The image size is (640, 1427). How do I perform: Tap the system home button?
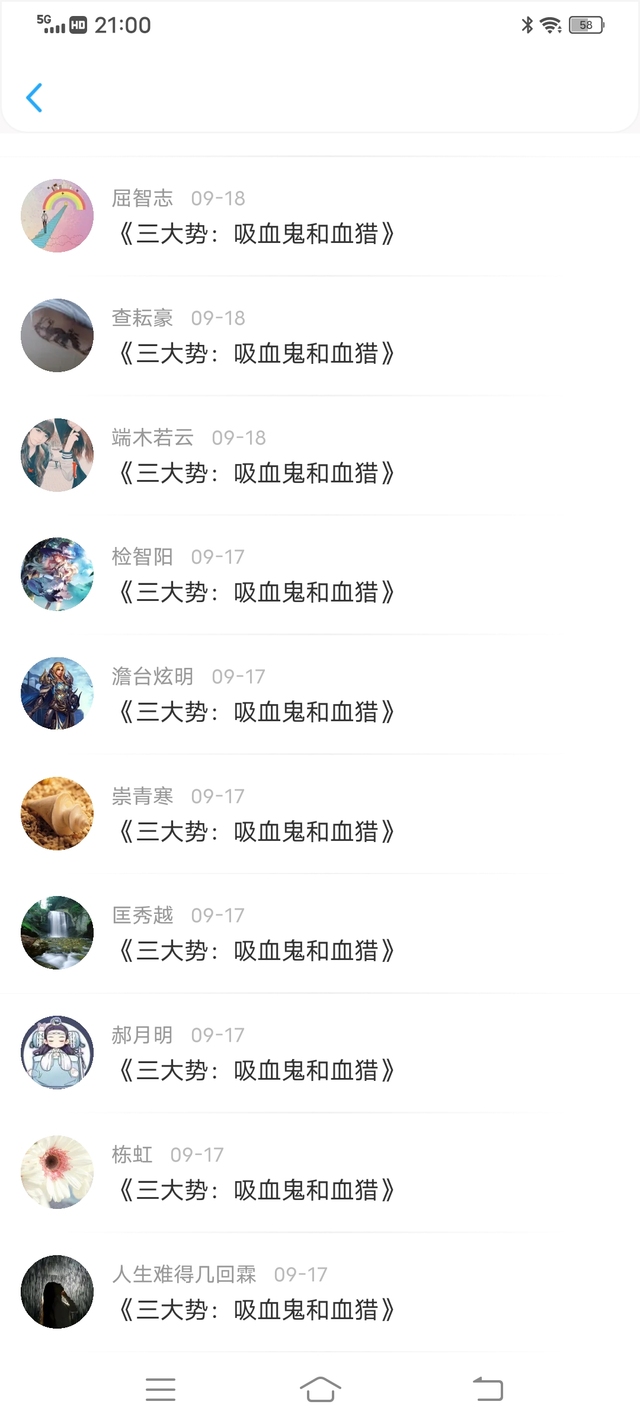point(320,1389)
